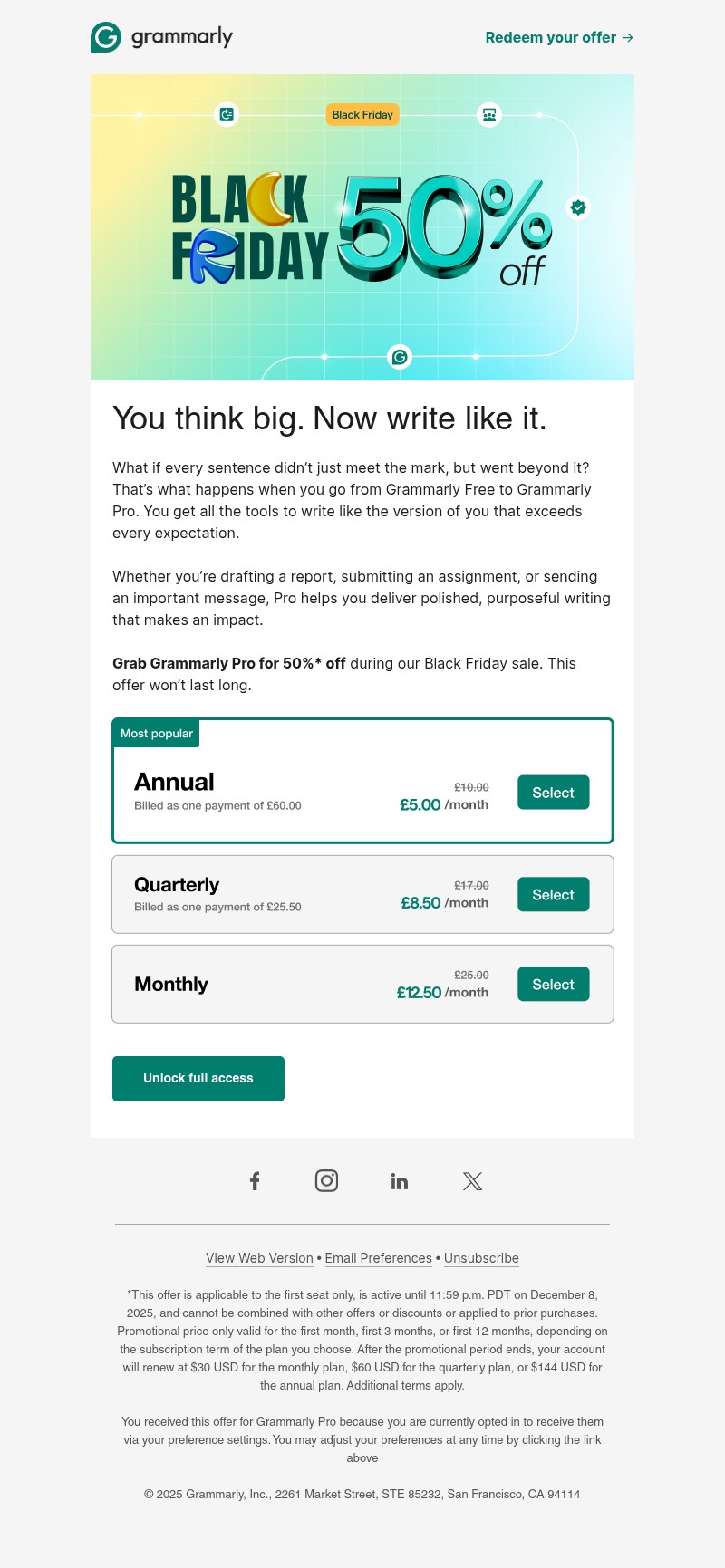Click the Most popular label on the Annual card
Screen dimensions: 725x1568
[156, 733]
